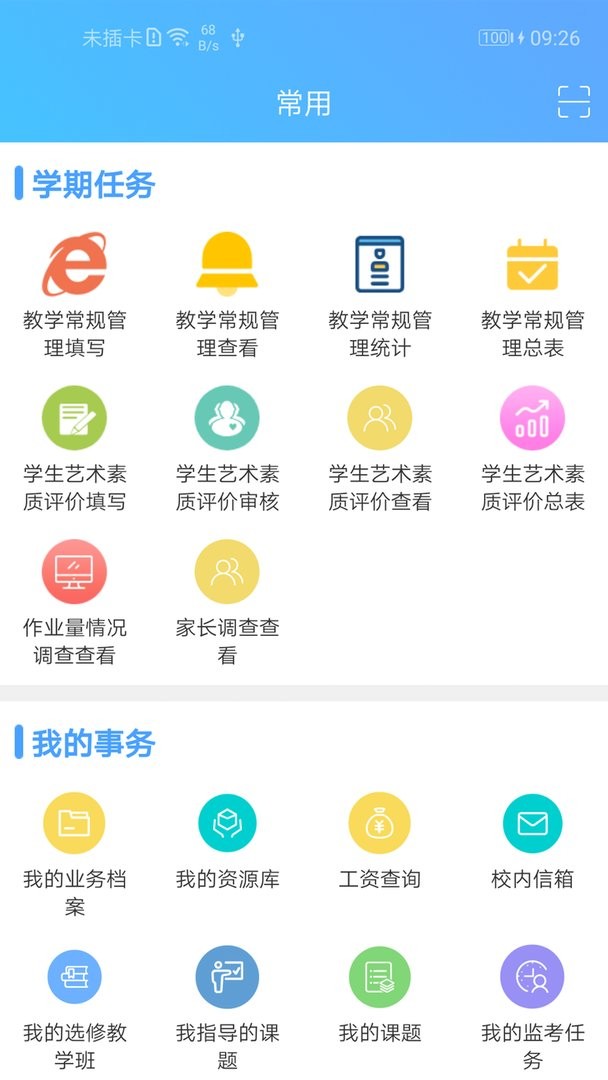Open 我的课题
The width and height of the screenshot is (608, 1080).
pyautogui.click(x=380, y=977)
